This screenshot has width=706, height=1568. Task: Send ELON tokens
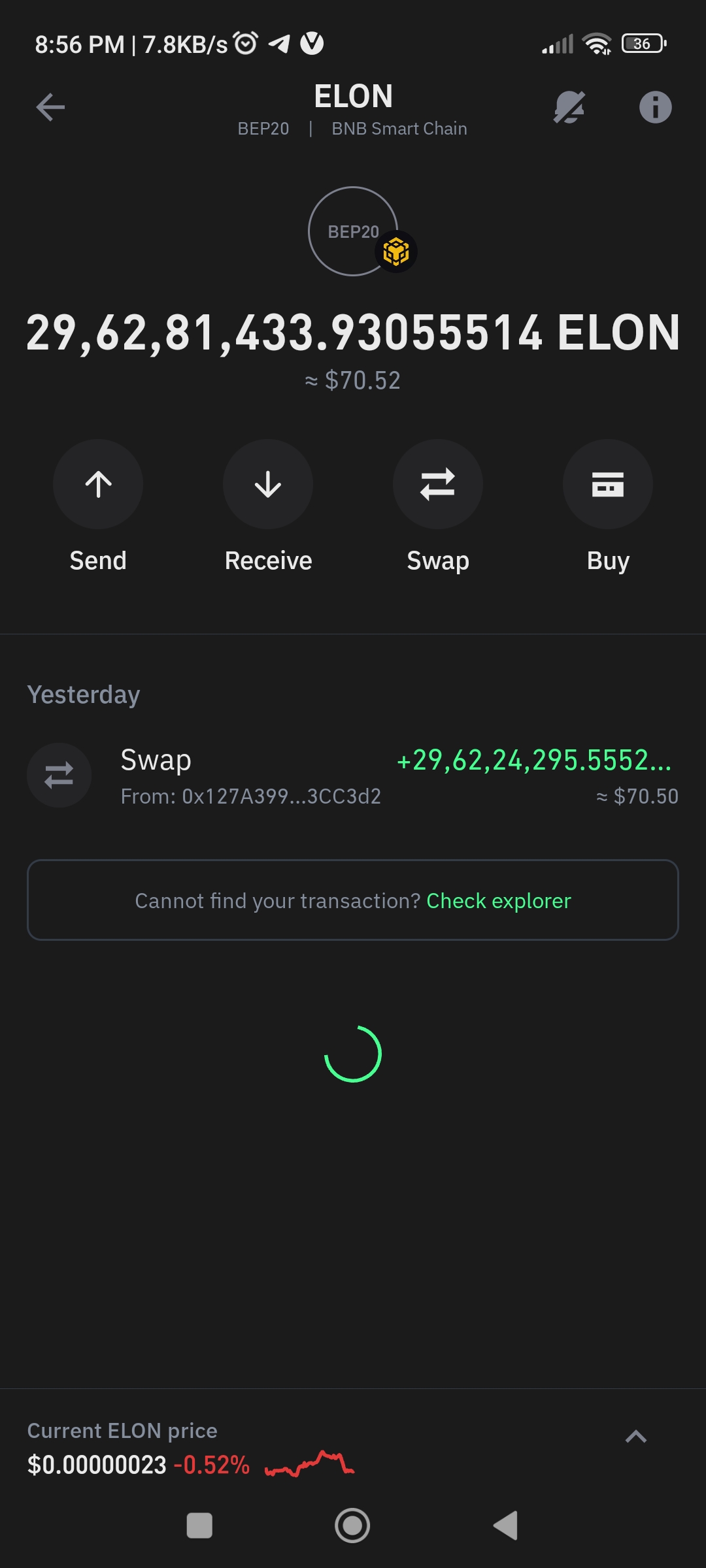98,484
